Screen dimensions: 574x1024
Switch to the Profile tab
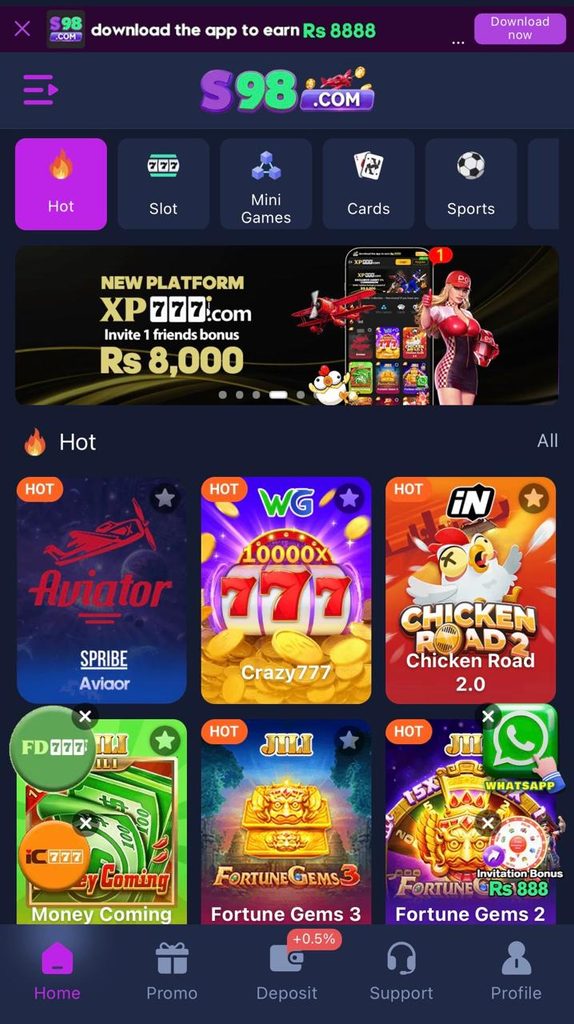point(516,972)
